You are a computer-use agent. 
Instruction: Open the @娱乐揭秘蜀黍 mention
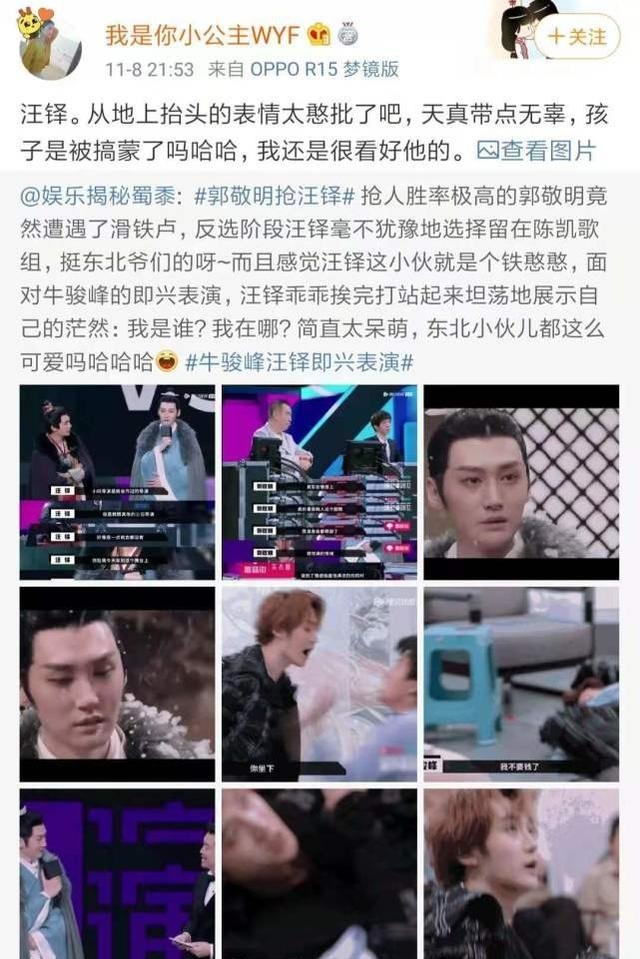click(103, 193)
